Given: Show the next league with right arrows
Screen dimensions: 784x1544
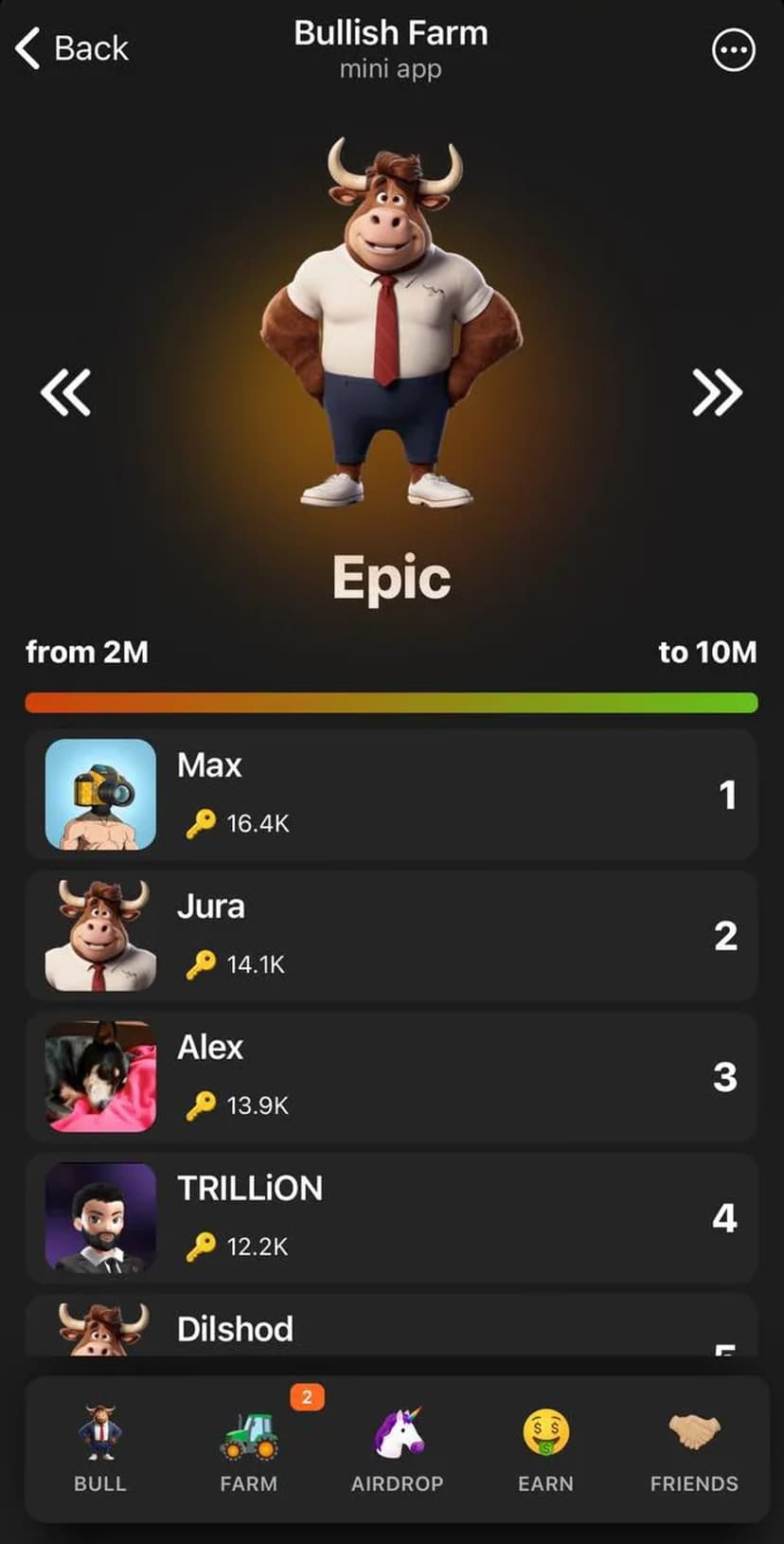Looking at the screenshot, I should point(717,392).
